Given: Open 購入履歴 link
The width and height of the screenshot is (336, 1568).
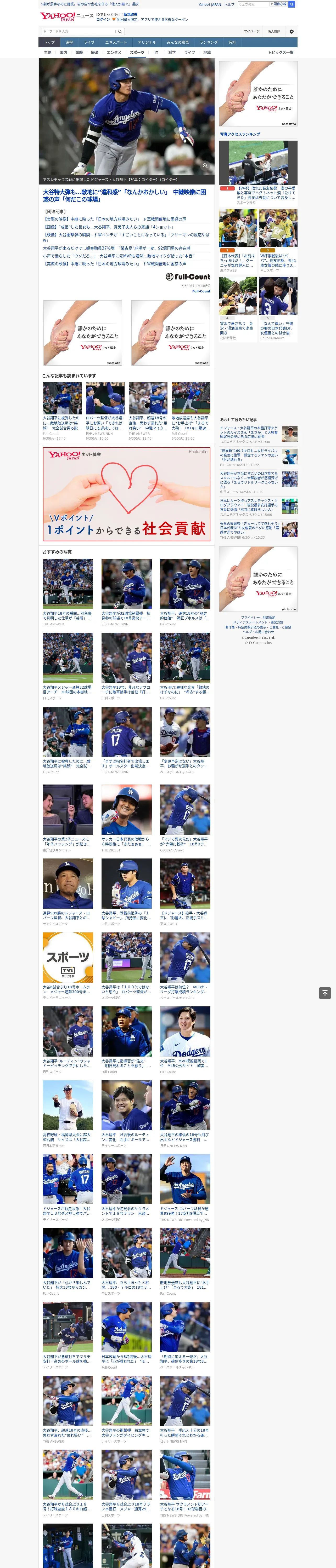Looking at the screenshot, I should [274, 31].
